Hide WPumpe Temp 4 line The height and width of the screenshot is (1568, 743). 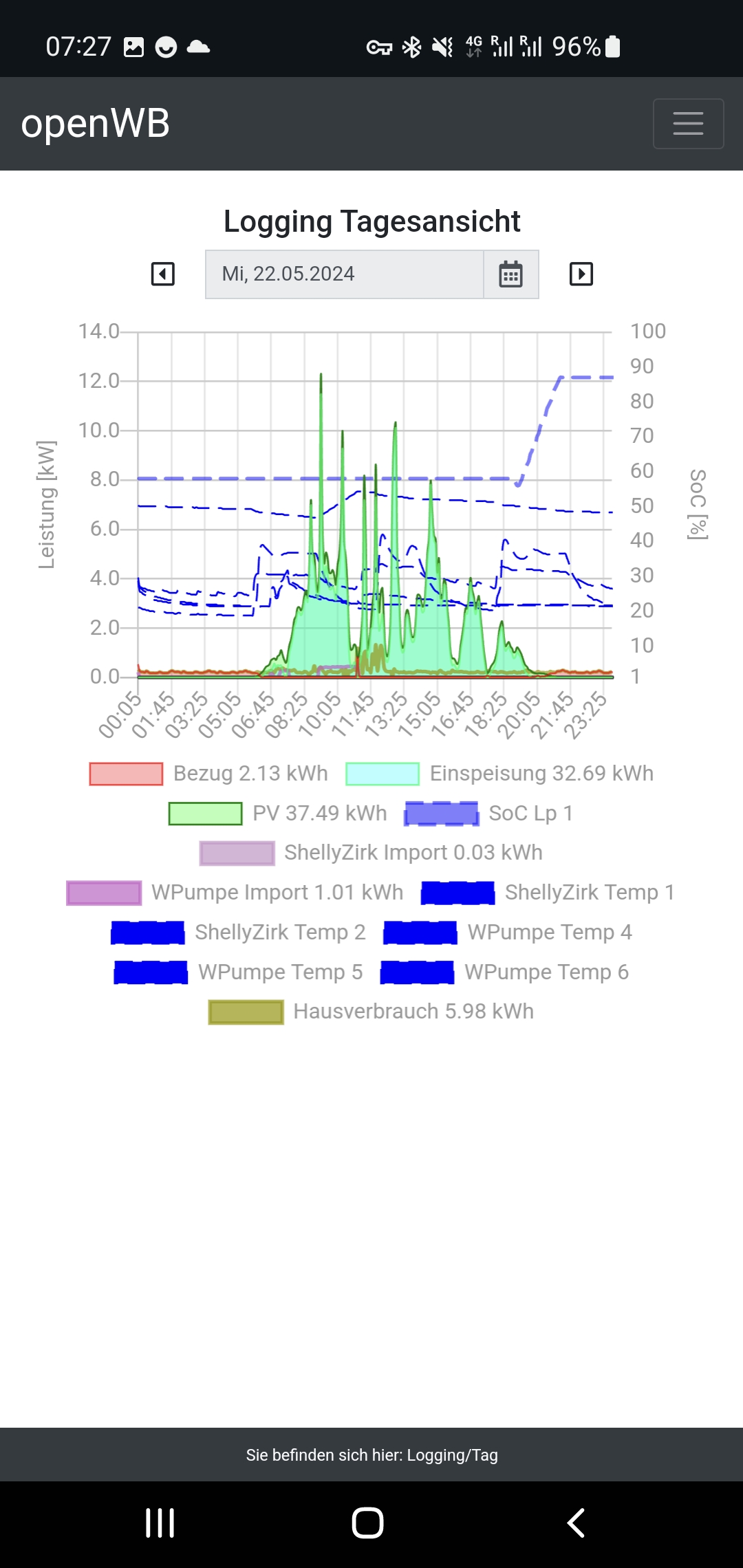(x=508, y=933)
